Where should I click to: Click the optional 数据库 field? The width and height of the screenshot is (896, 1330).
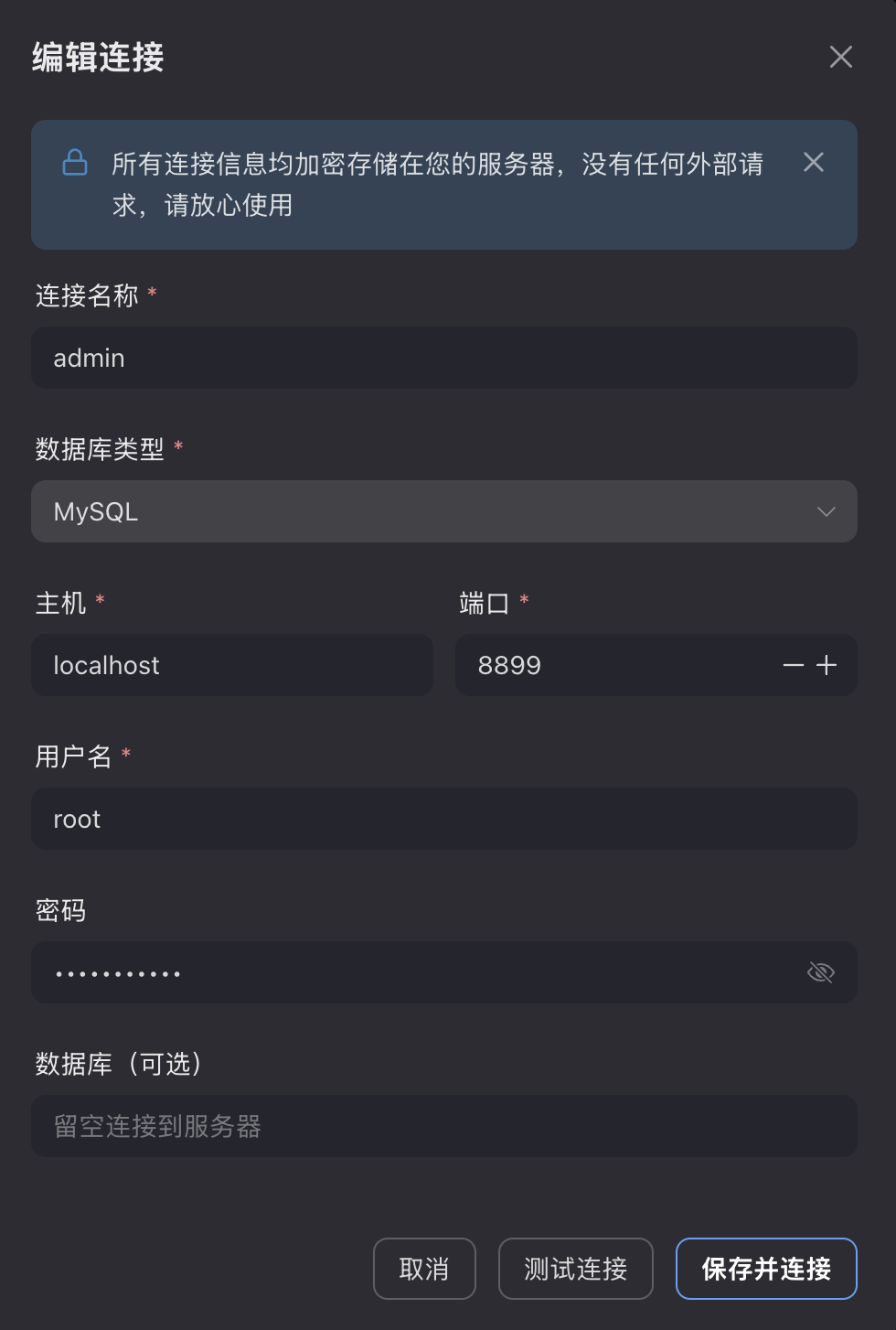[445, 1126]
